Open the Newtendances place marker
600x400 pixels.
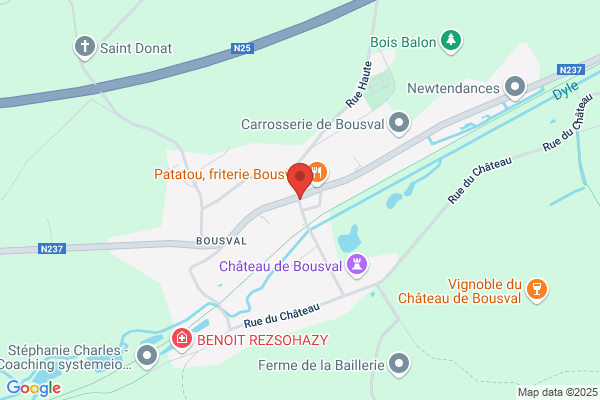(515, 88)
